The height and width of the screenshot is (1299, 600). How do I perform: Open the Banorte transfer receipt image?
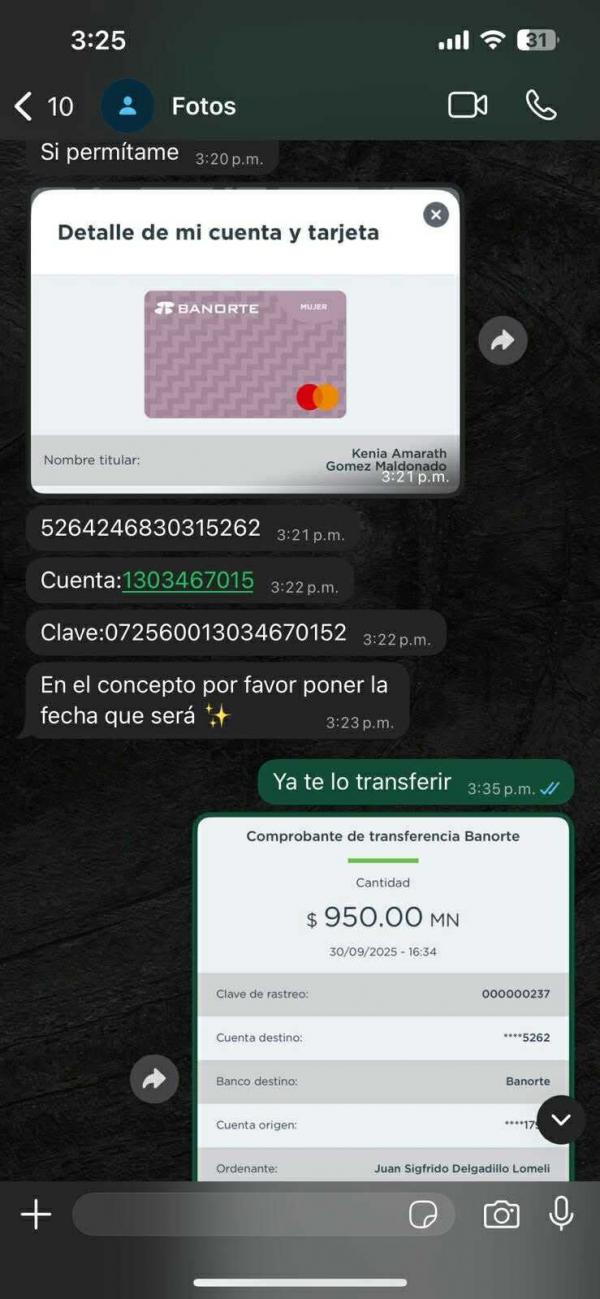[382, 990]
